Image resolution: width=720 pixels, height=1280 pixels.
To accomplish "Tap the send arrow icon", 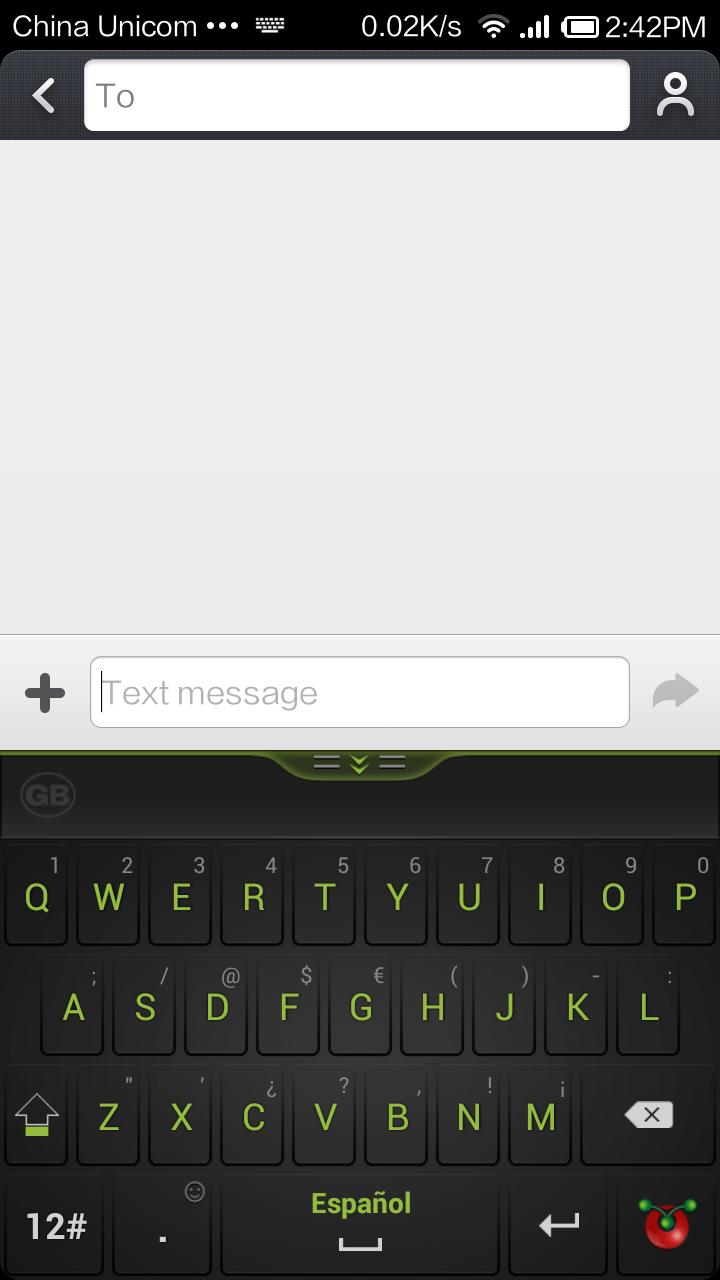I will (676, 691).
